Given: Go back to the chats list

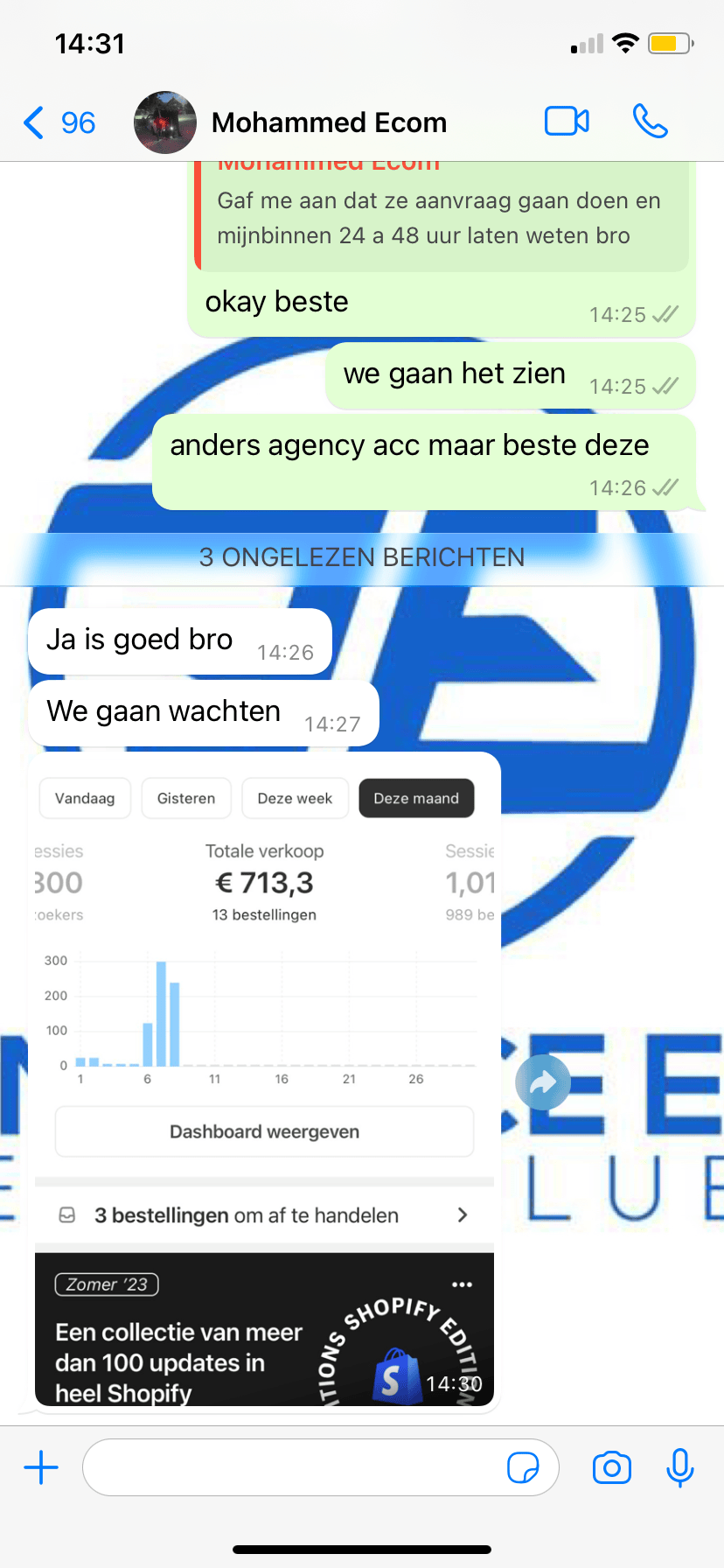Looking at the screenshot, I should 58,122.
